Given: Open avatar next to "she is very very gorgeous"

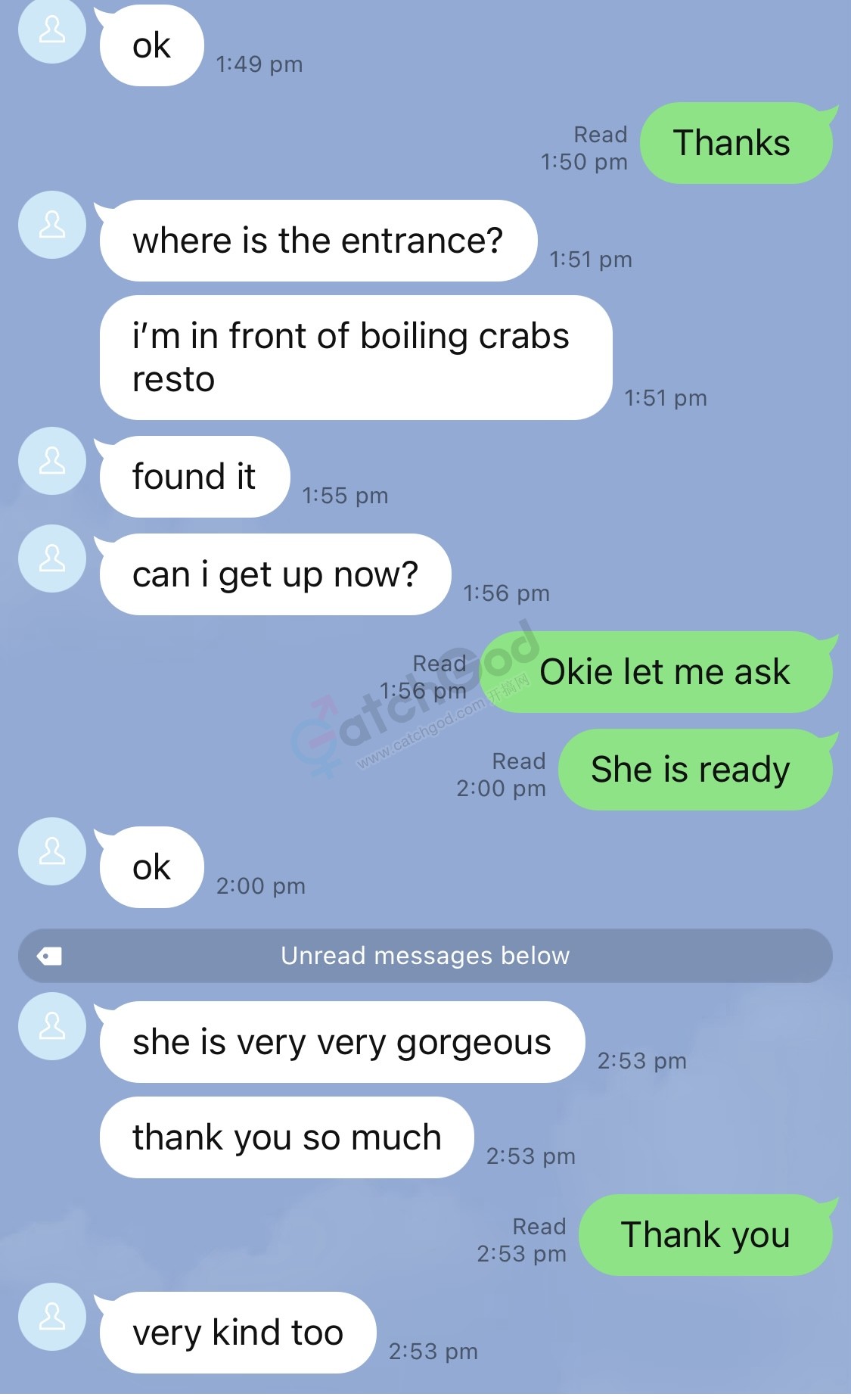Looking at the screenshot, I should click(51, 1026).
